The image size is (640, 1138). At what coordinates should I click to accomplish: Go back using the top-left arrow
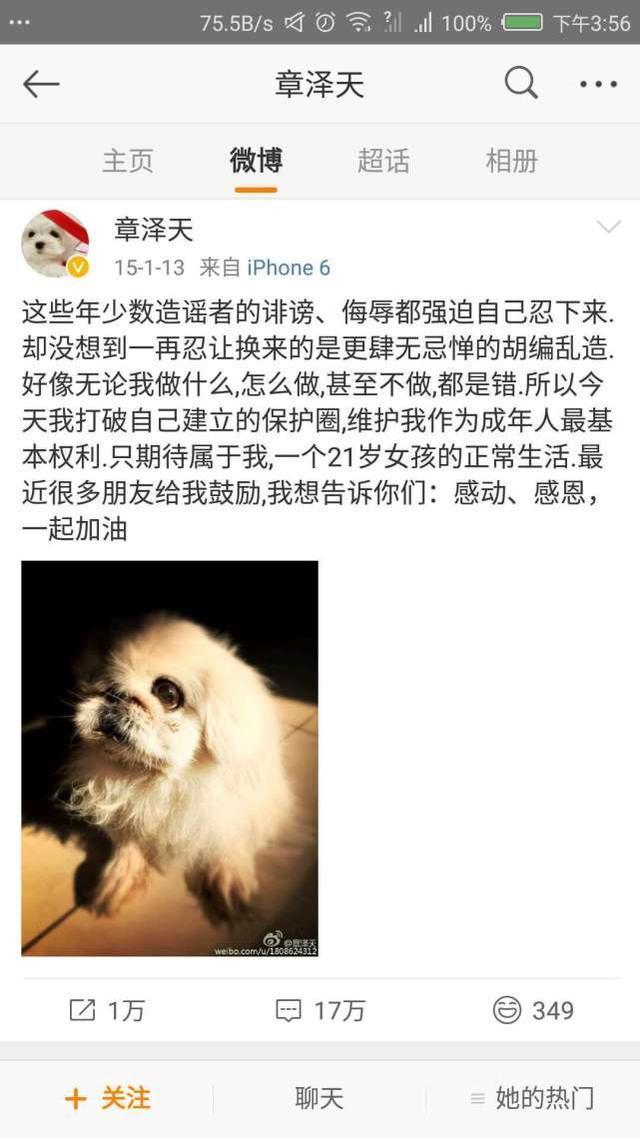[41, 85]
